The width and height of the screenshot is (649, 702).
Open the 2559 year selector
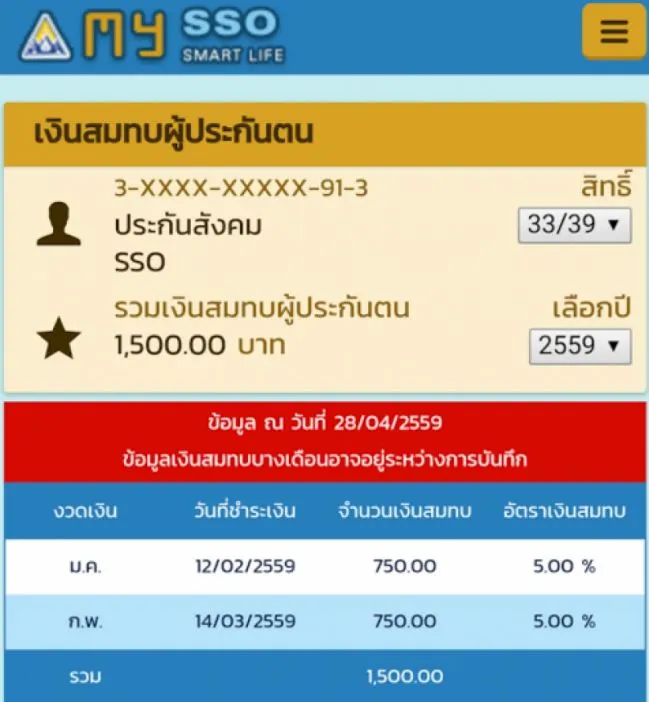tap(580, 346)
